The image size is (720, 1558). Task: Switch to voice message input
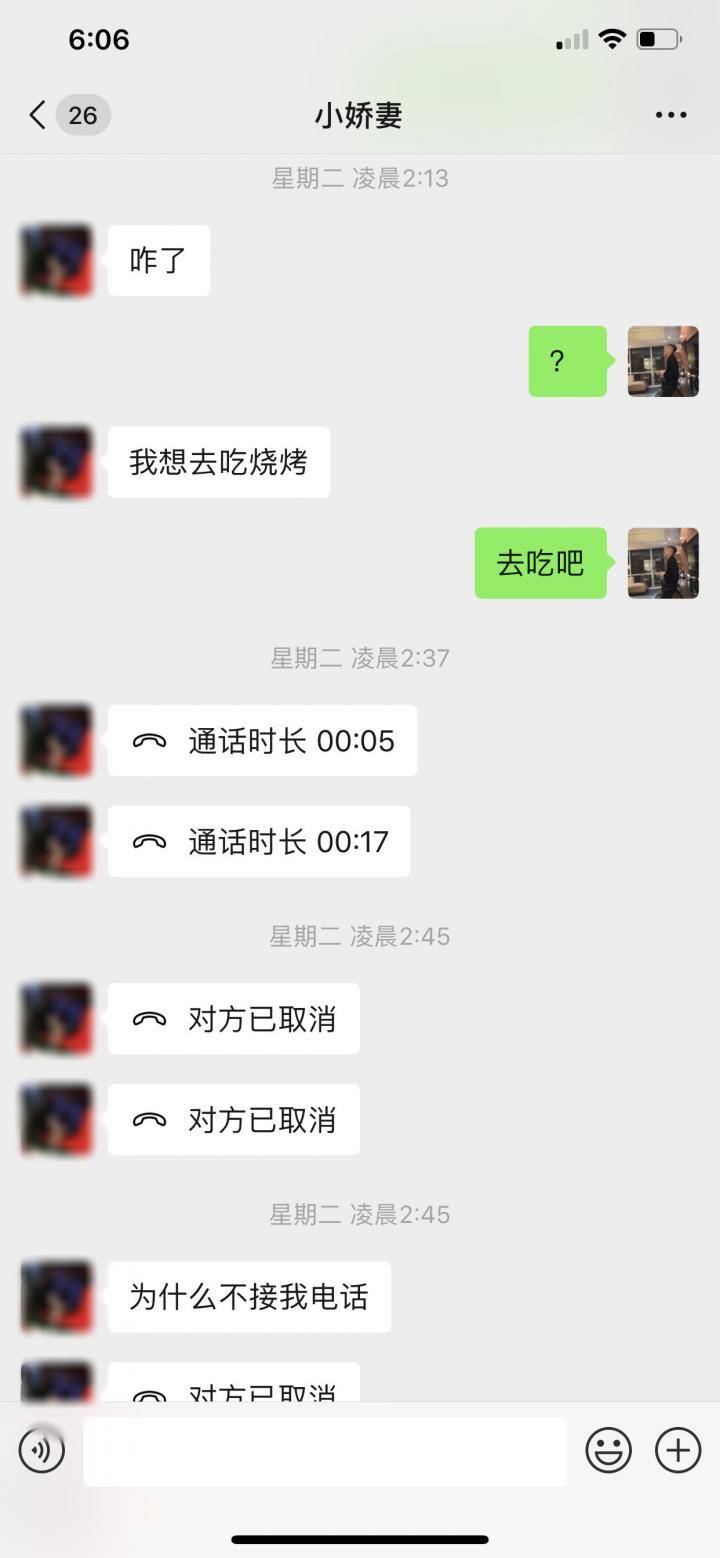tap(42, 1450)
